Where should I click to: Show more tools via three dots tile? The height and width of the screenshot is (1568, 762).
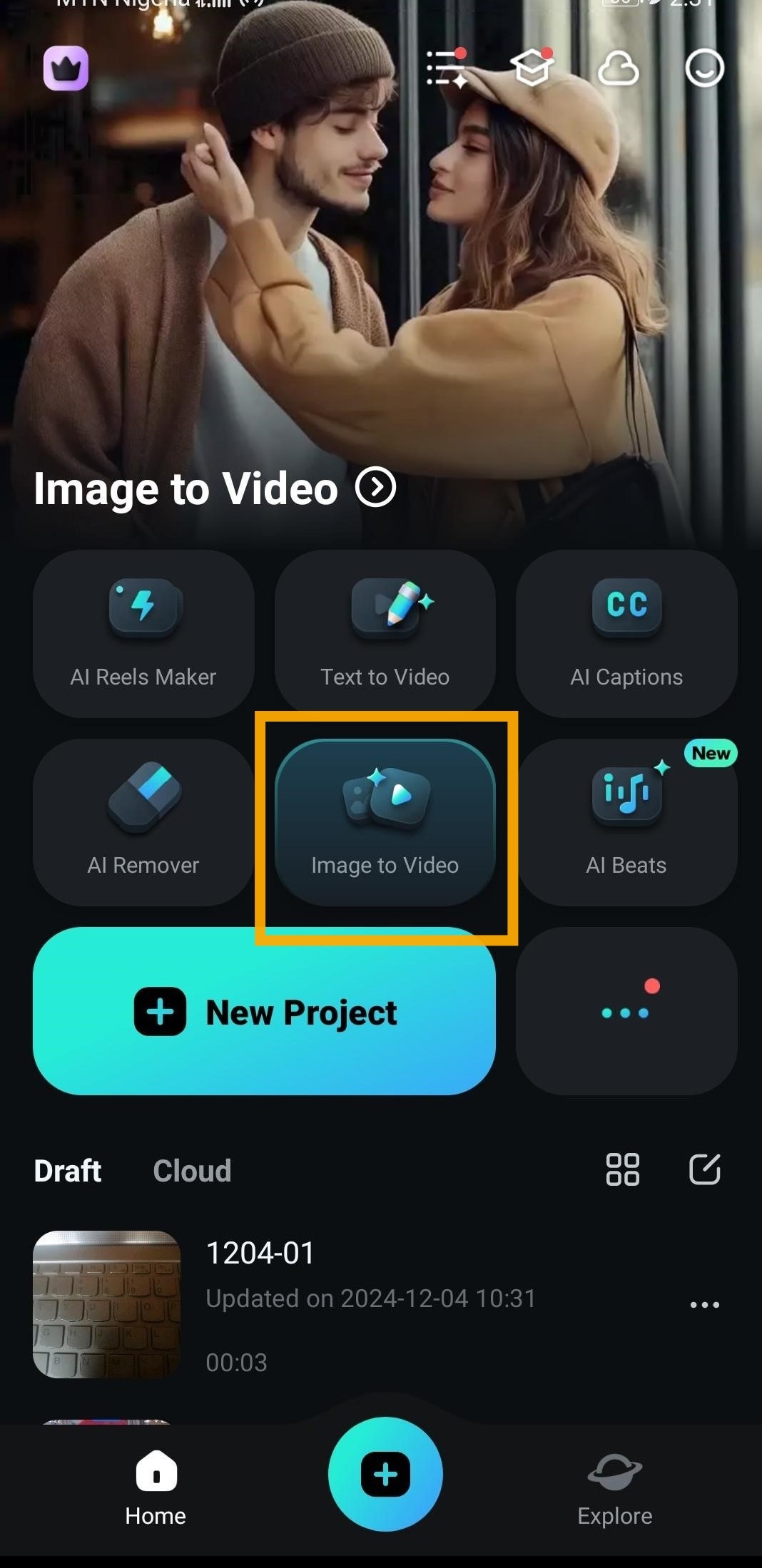[x=626, y=1011]
